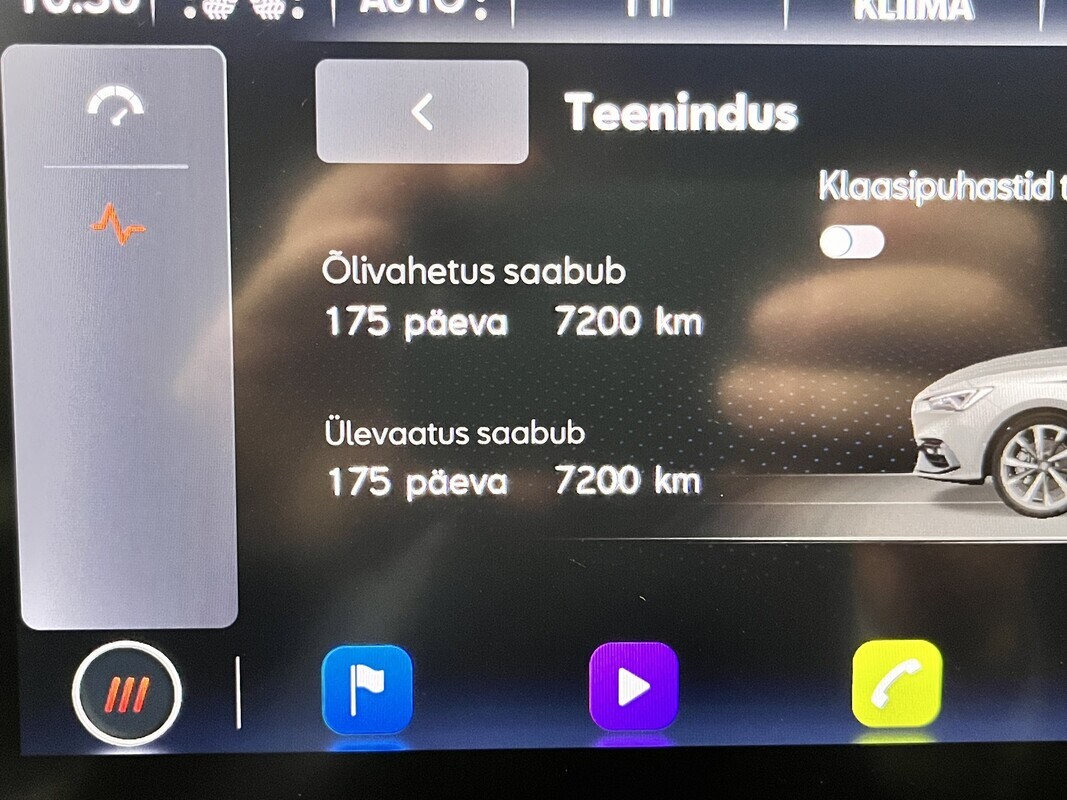Open the purple media player shortcut

[633, 687]
